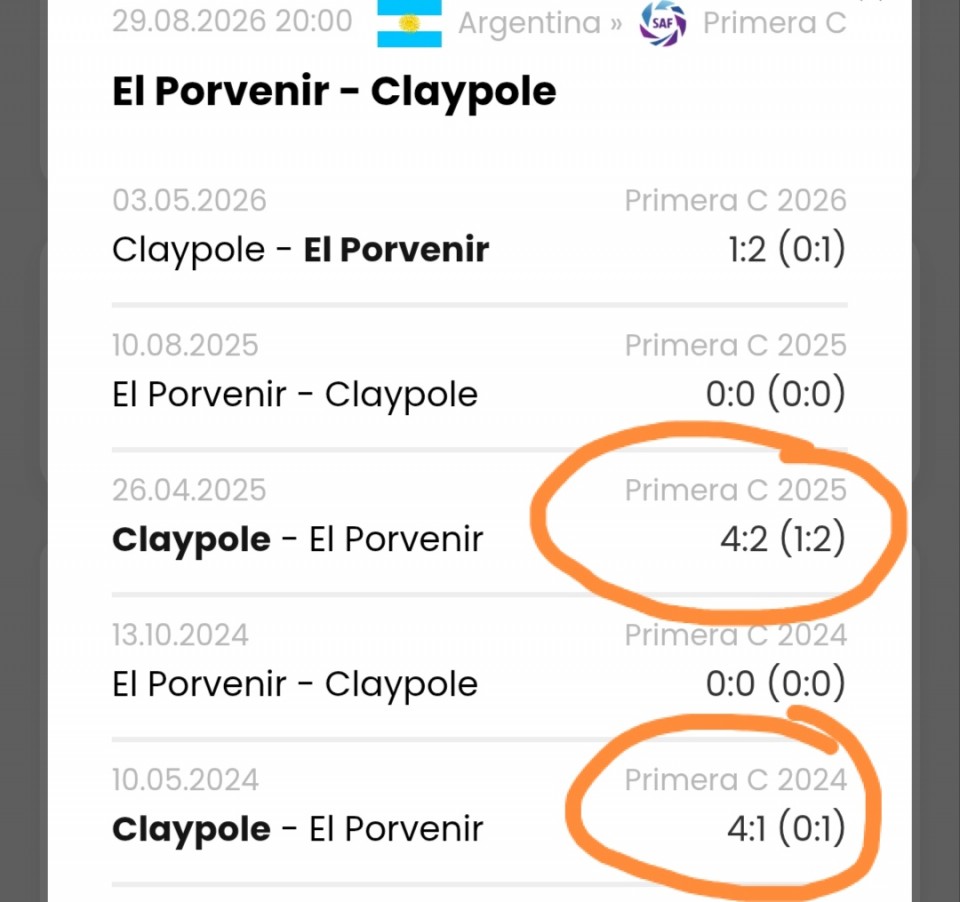
Task: Open the 26.04.2025 Claypole - El Porvenir match
Action: coord(479,517)
